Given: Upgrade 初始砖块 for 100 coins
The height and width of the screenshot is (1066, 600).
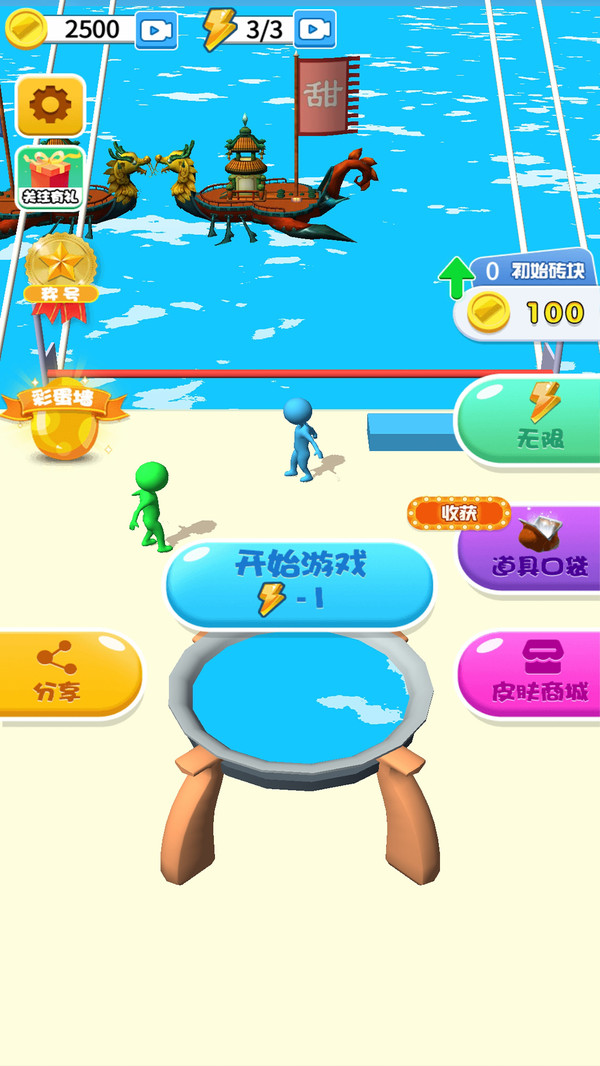Looking at the screenshot, I should coord(528,313).
